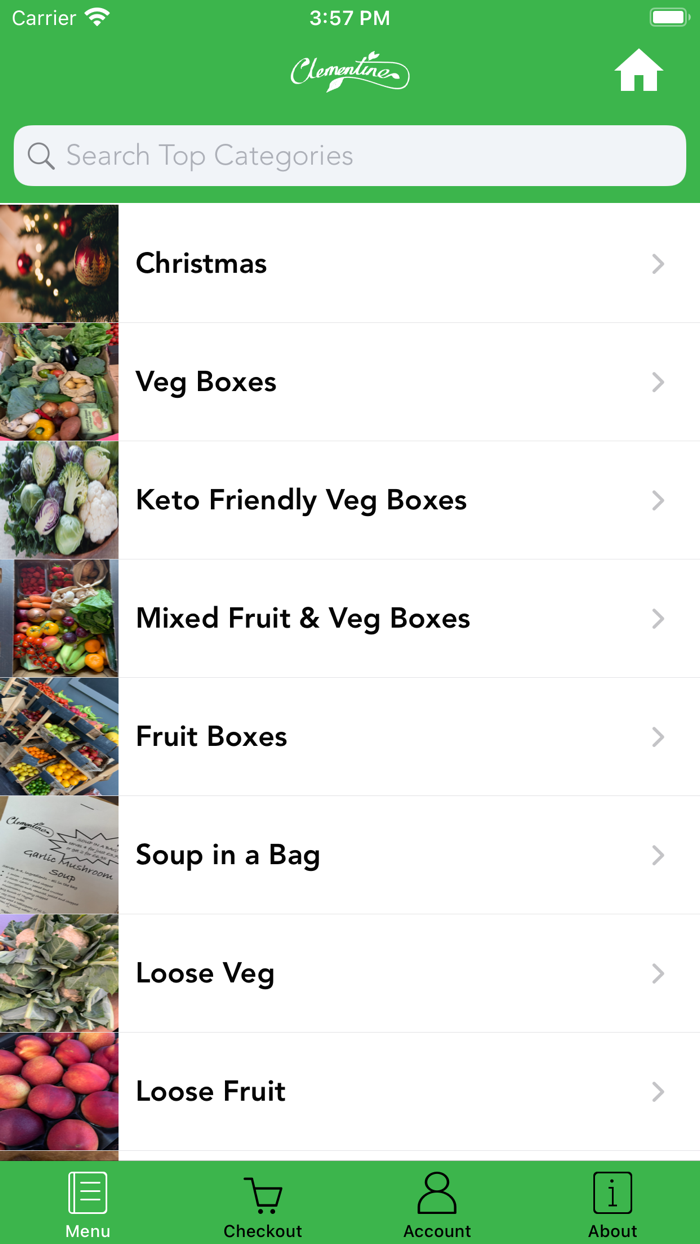Switch to the Menu tab
Viewport: 700px width, 1244px height.
point(88,1204)
